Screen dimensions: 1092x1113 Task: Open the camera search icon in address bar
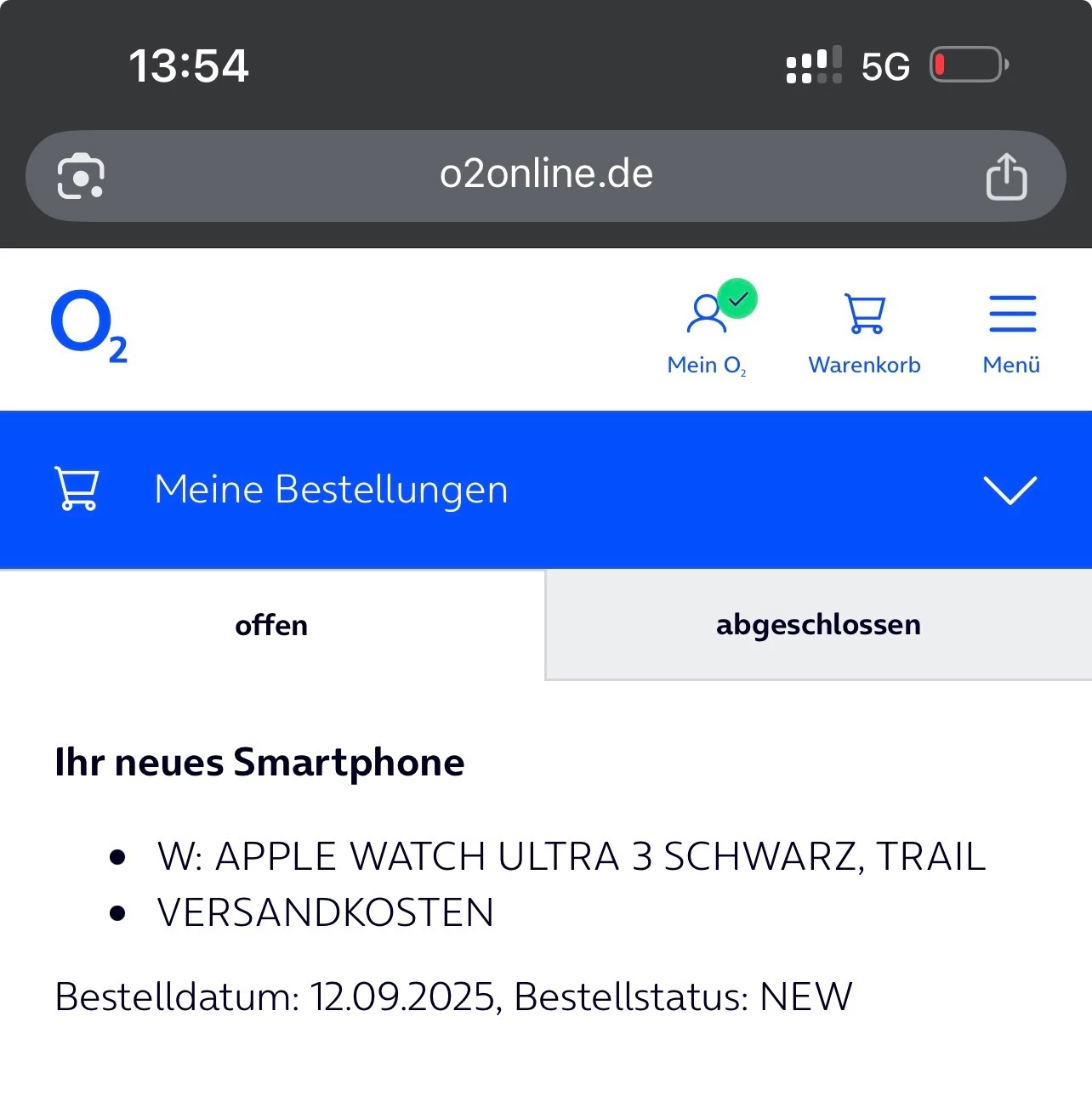point(81,177)
